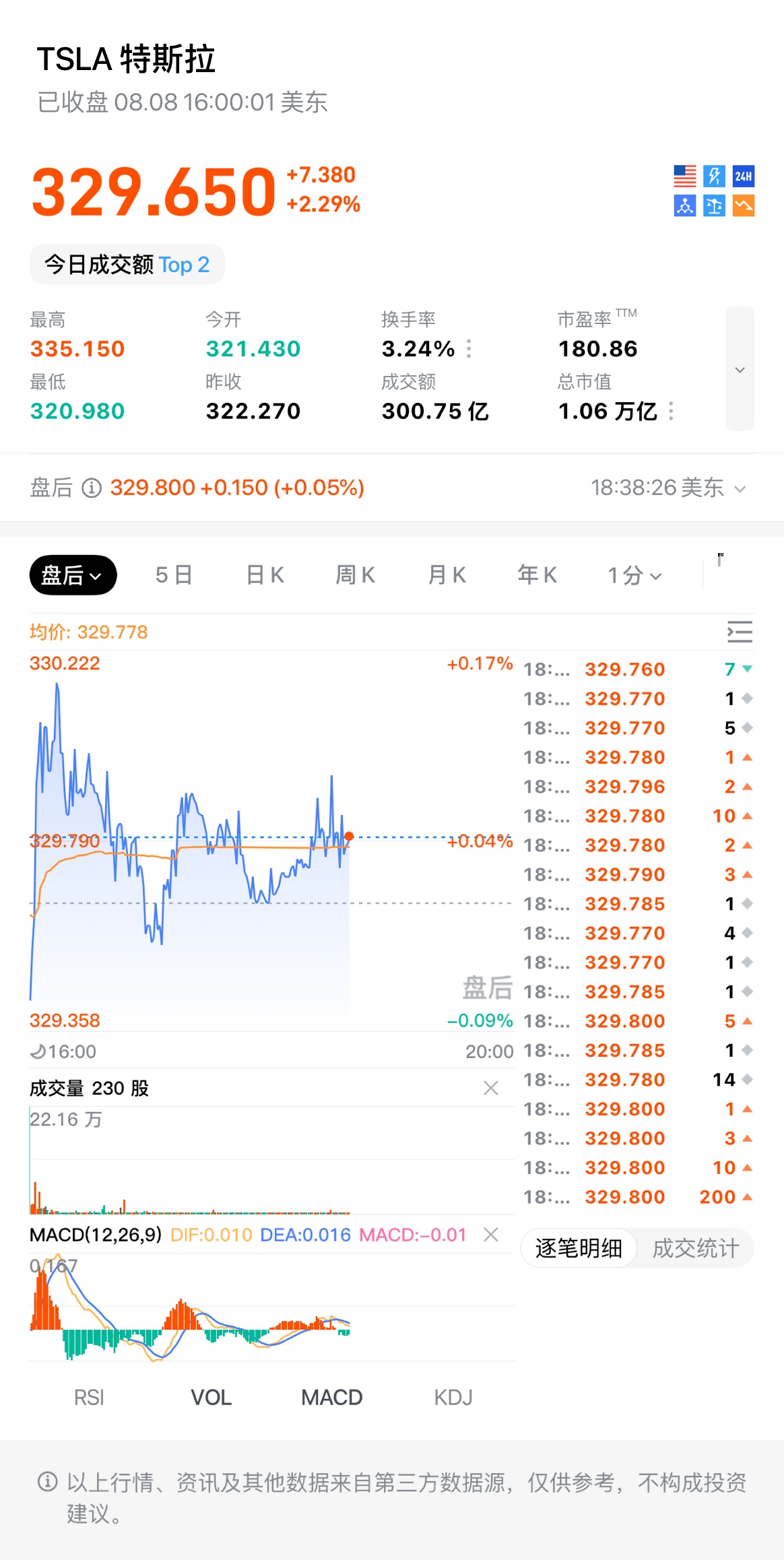Image resolution: width=784 pixels, height=1560 pixels.
Task: Expand the quote details chevron beside 市盈率
Action: click(x=740, y=369)
